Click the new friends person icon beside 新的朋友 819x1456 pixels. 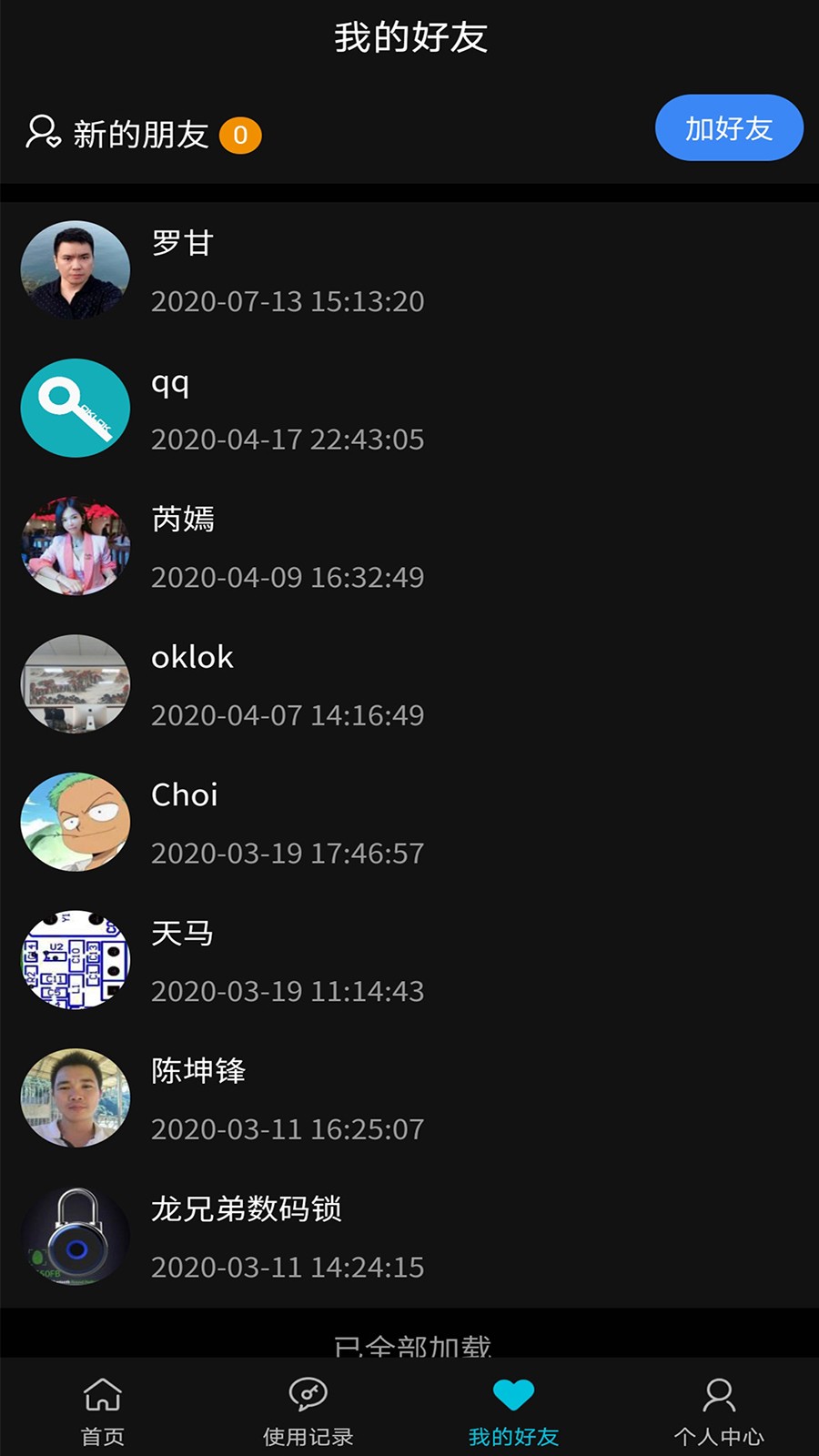pyautogui.click(x=41, y=135)
